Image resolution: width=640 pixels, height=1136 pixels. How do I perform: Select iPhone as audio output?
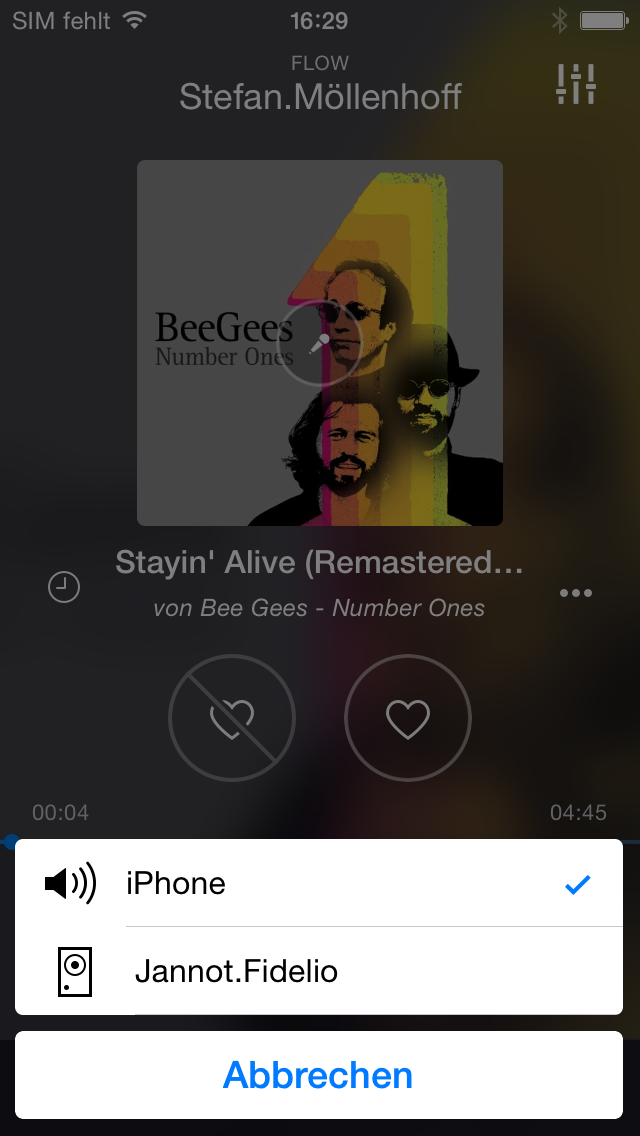318,883
